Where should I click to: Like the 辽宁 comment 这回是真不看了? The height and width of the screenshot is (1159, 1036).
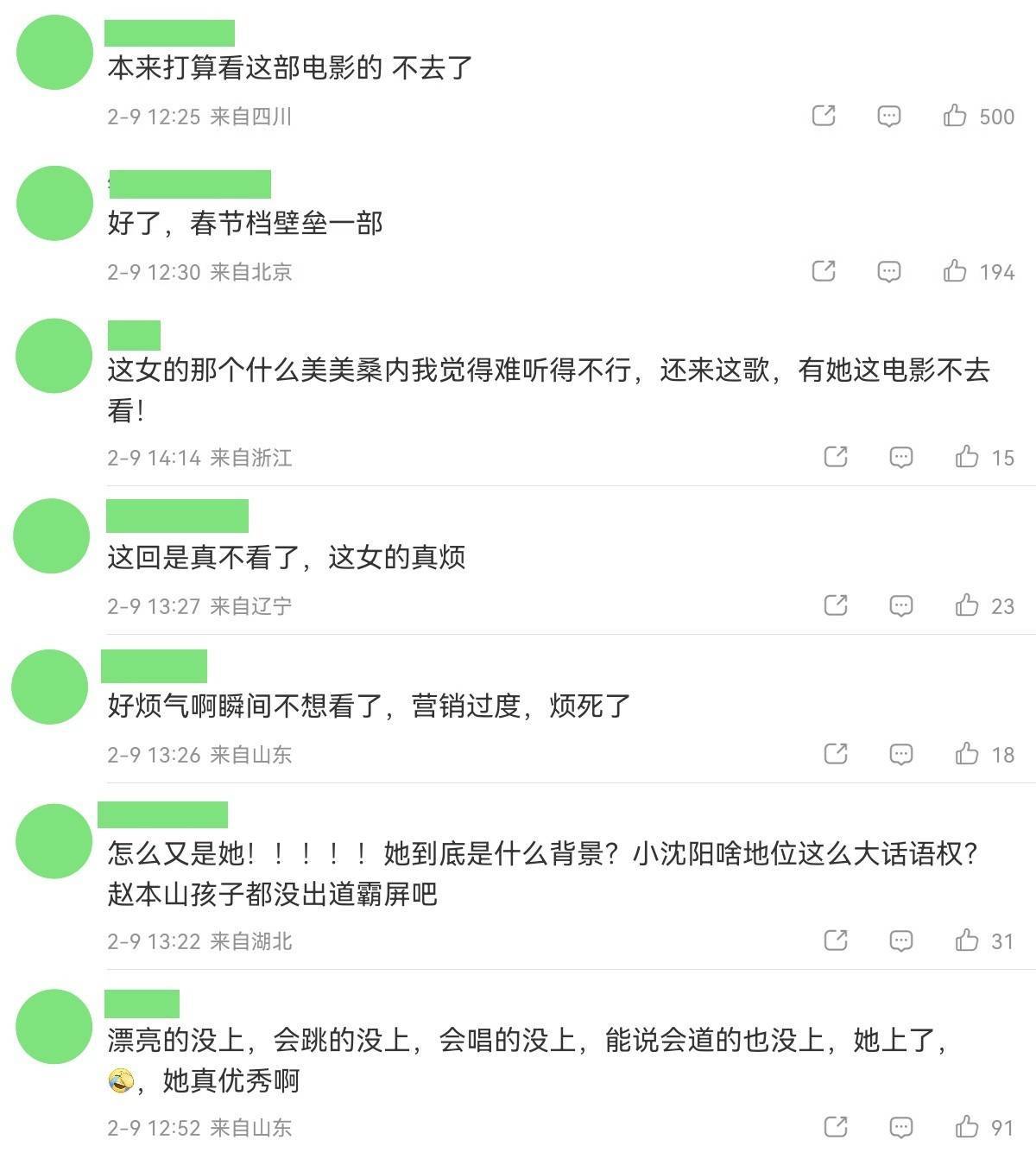tap(966, 605)
